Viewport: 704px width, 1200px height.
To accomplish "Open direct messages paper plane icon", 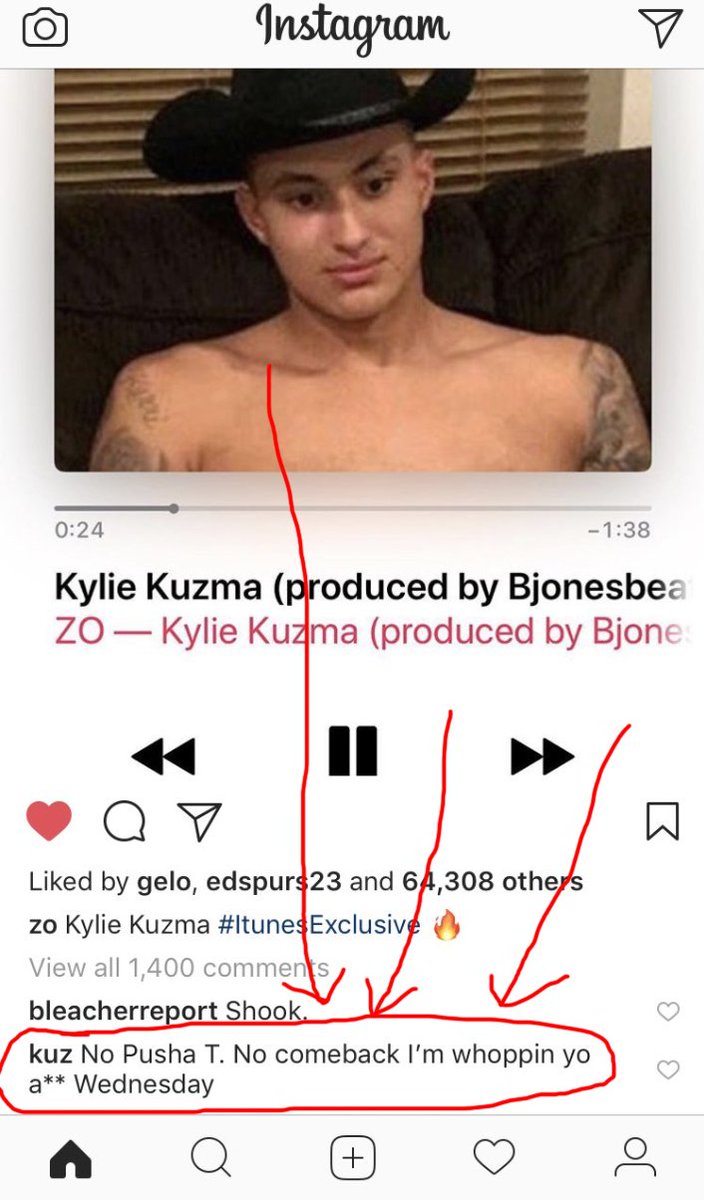I will pos(659,27).
